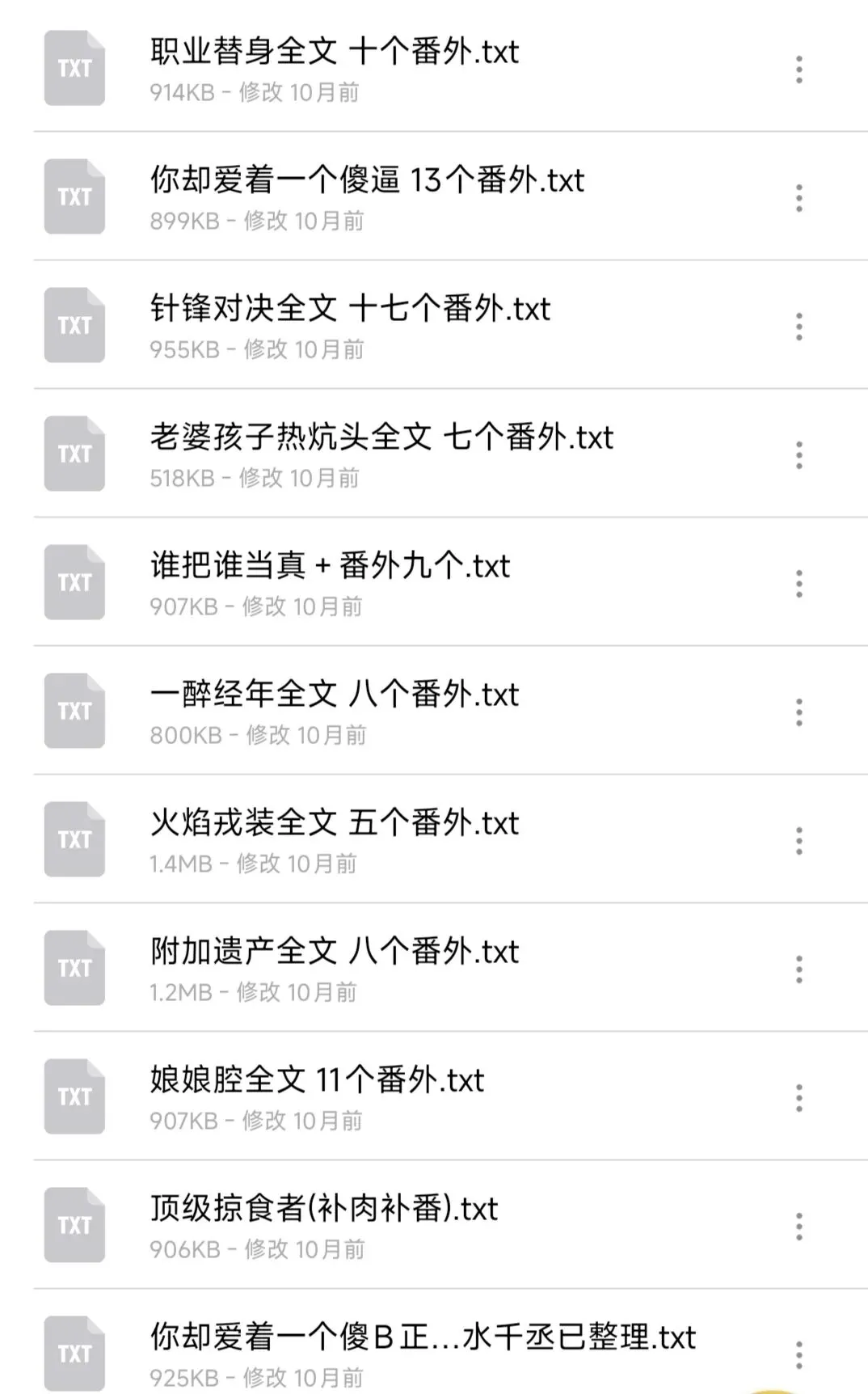The width and height of the screenshot is (868, 1394).
Task: Open file 娘娘腔全文 11个番外.txt
Action: 317,1081
